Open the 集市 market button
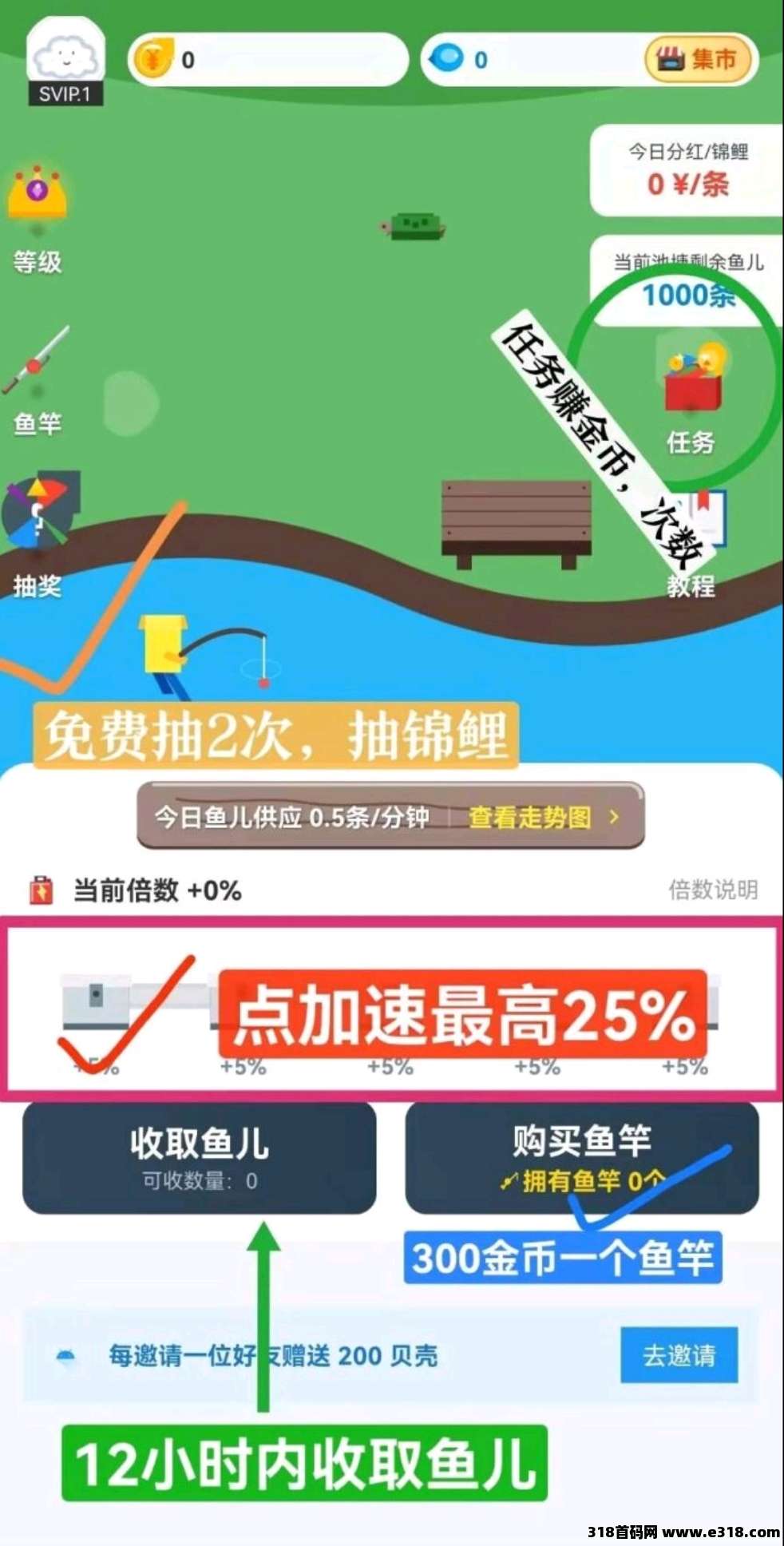Screen dimensions: 784x1546 pyautogui.click(x=696, y=59)
